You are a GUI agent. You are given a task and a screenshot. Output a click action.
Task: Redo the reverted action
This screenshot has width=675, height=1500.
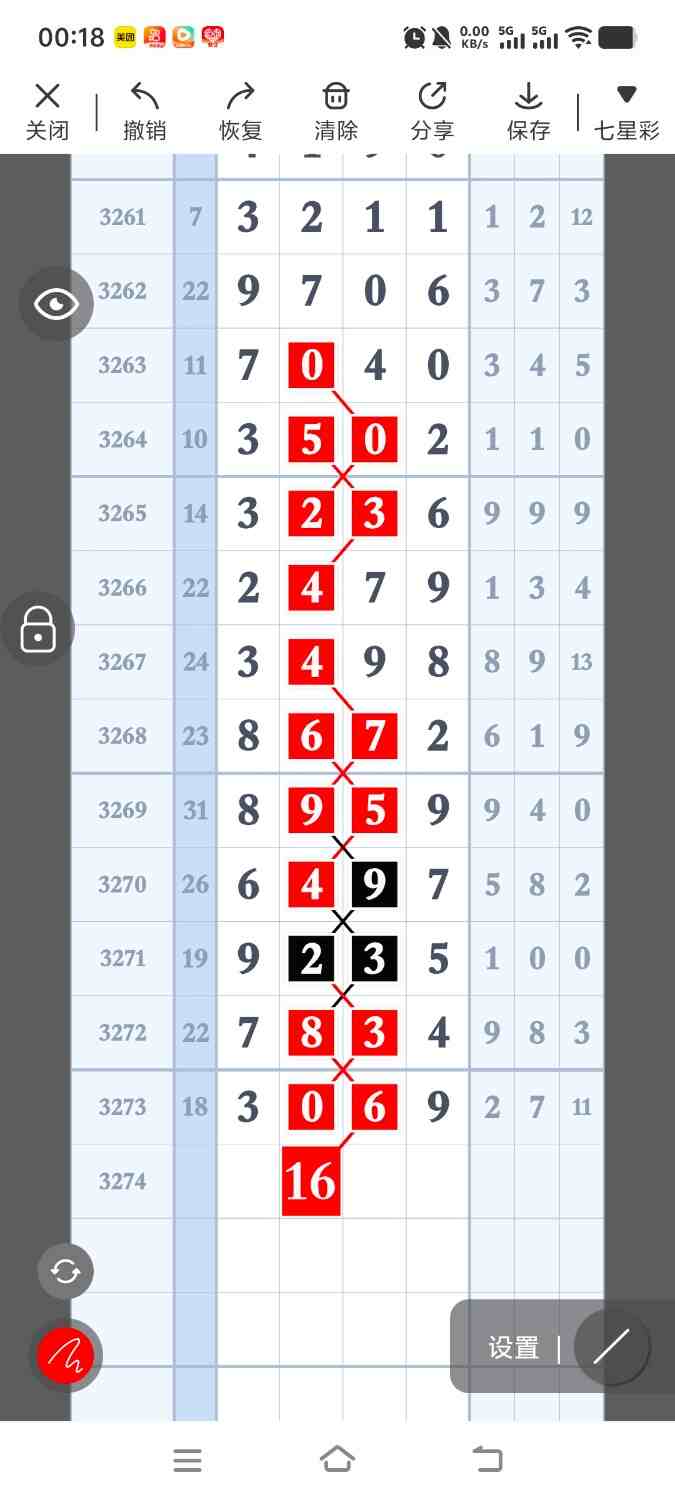240,110
